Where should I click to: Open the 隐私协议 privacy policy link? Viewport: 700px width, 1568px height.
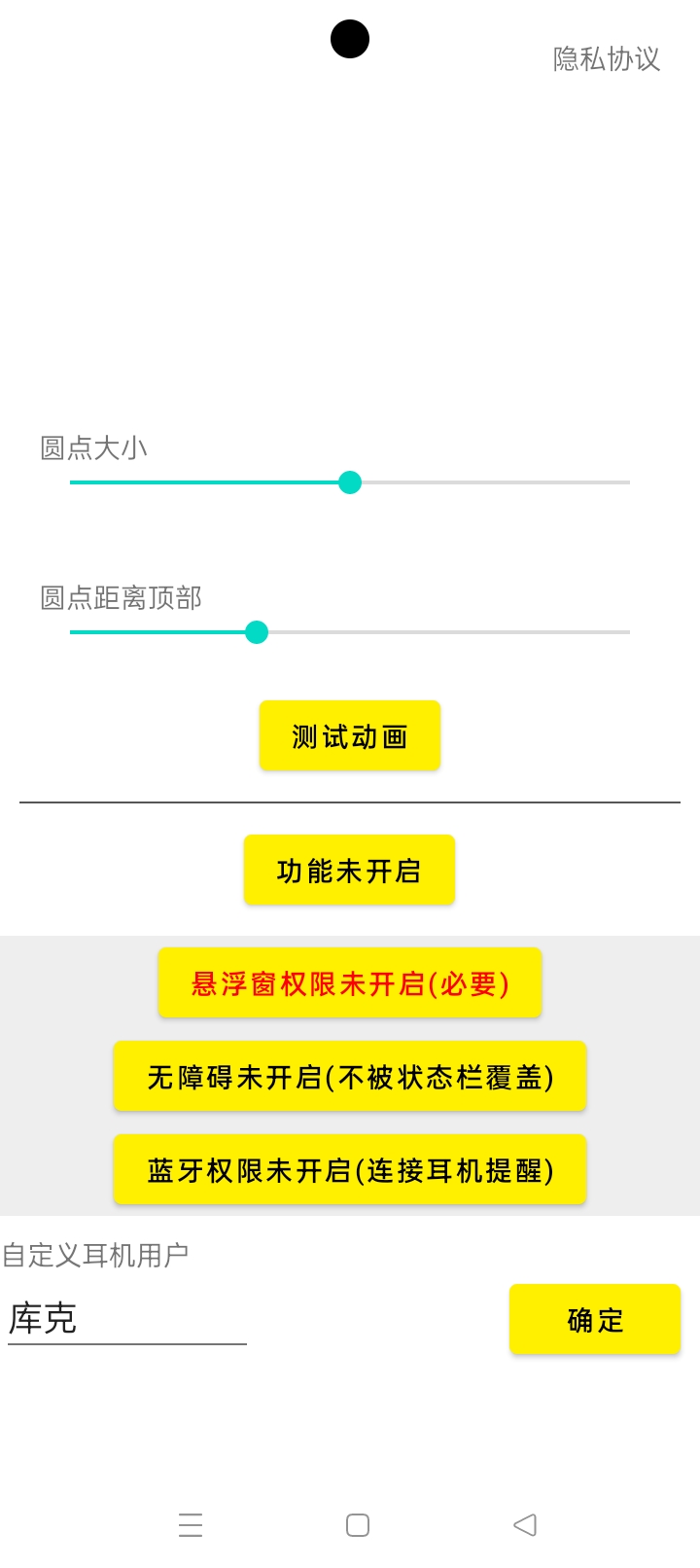[606, 60]
